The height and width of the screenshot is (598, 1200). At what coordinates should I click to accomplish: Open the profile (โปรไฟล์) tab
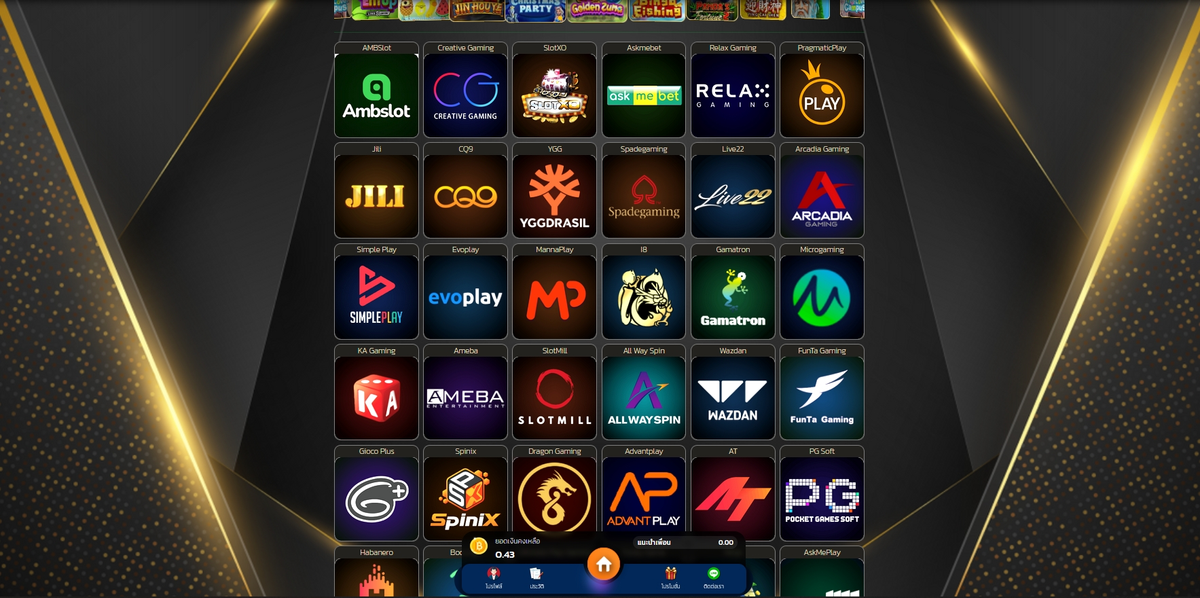tap(493, 577)
